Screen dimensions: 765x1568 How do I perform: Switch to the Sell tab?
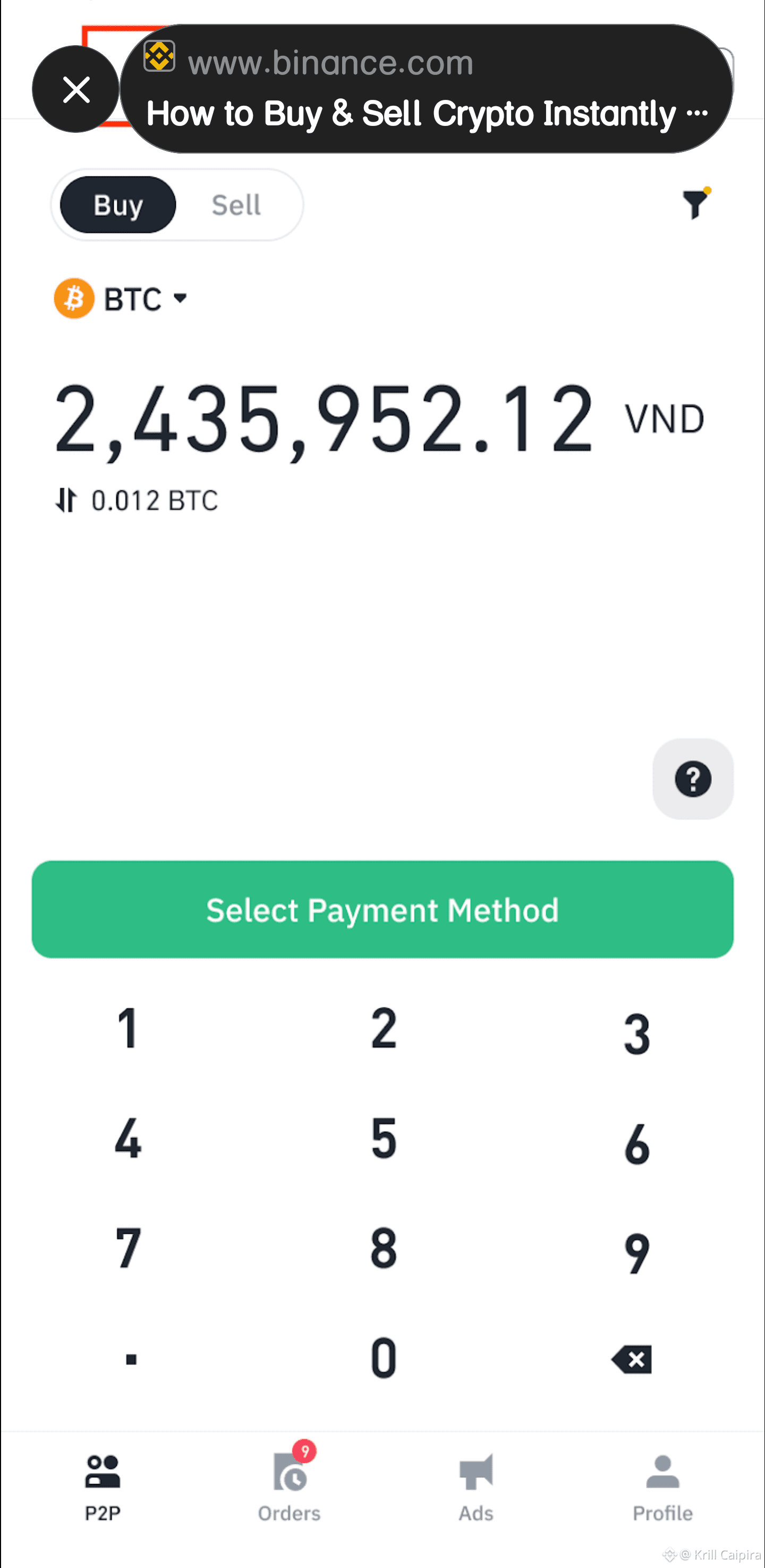pyautogui.click(x=236, y=205)
